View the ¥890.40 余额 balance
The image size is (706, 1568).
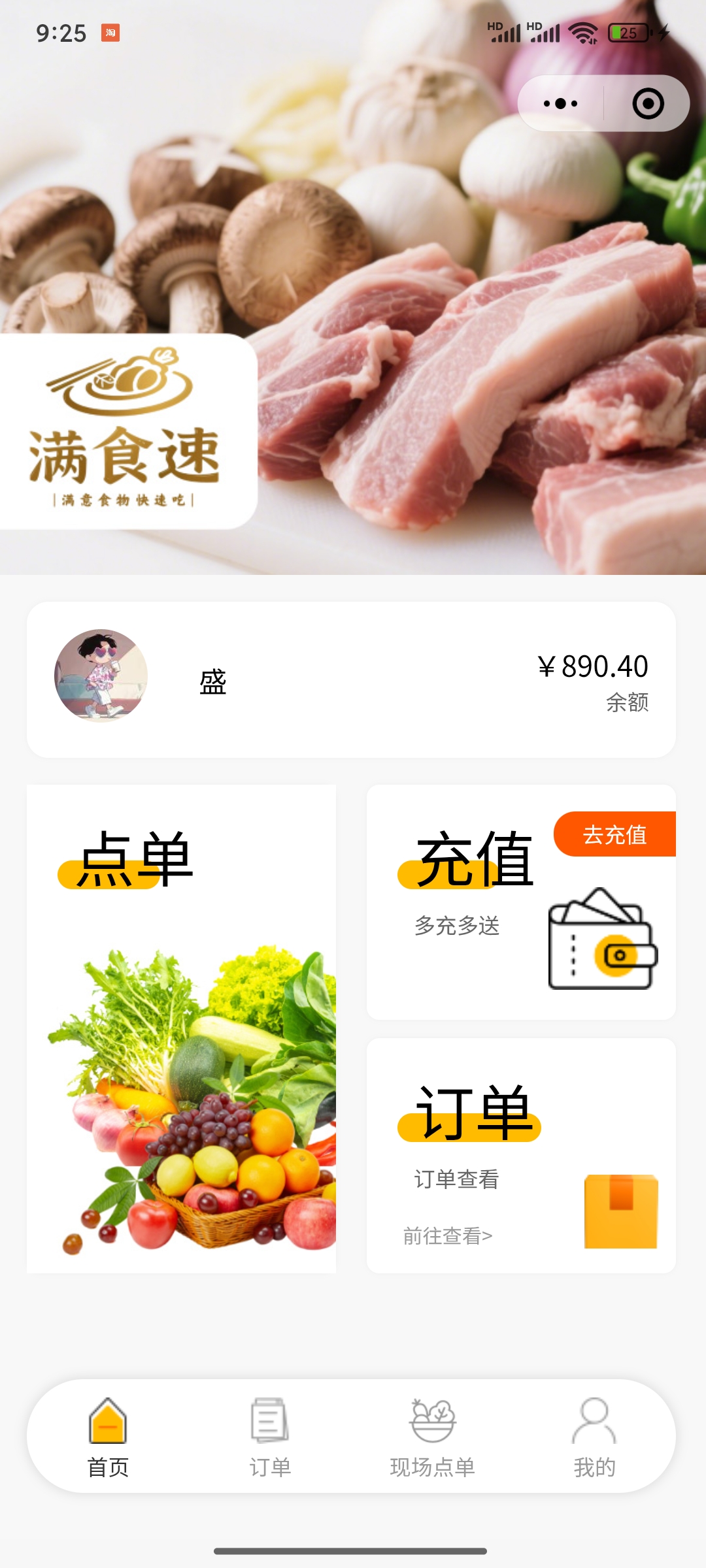tap(593, 682)
